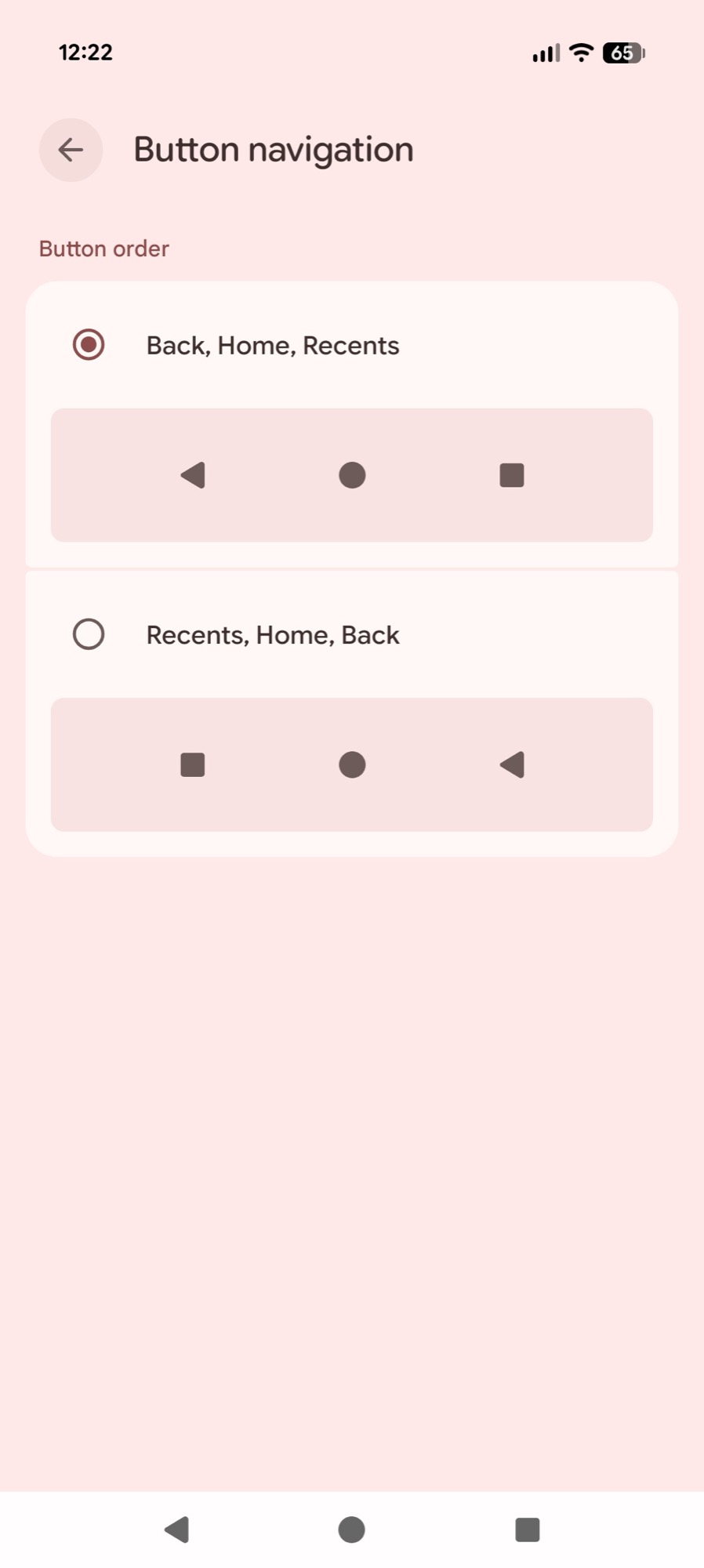Tap the Button navigation title text

point(273,149)
